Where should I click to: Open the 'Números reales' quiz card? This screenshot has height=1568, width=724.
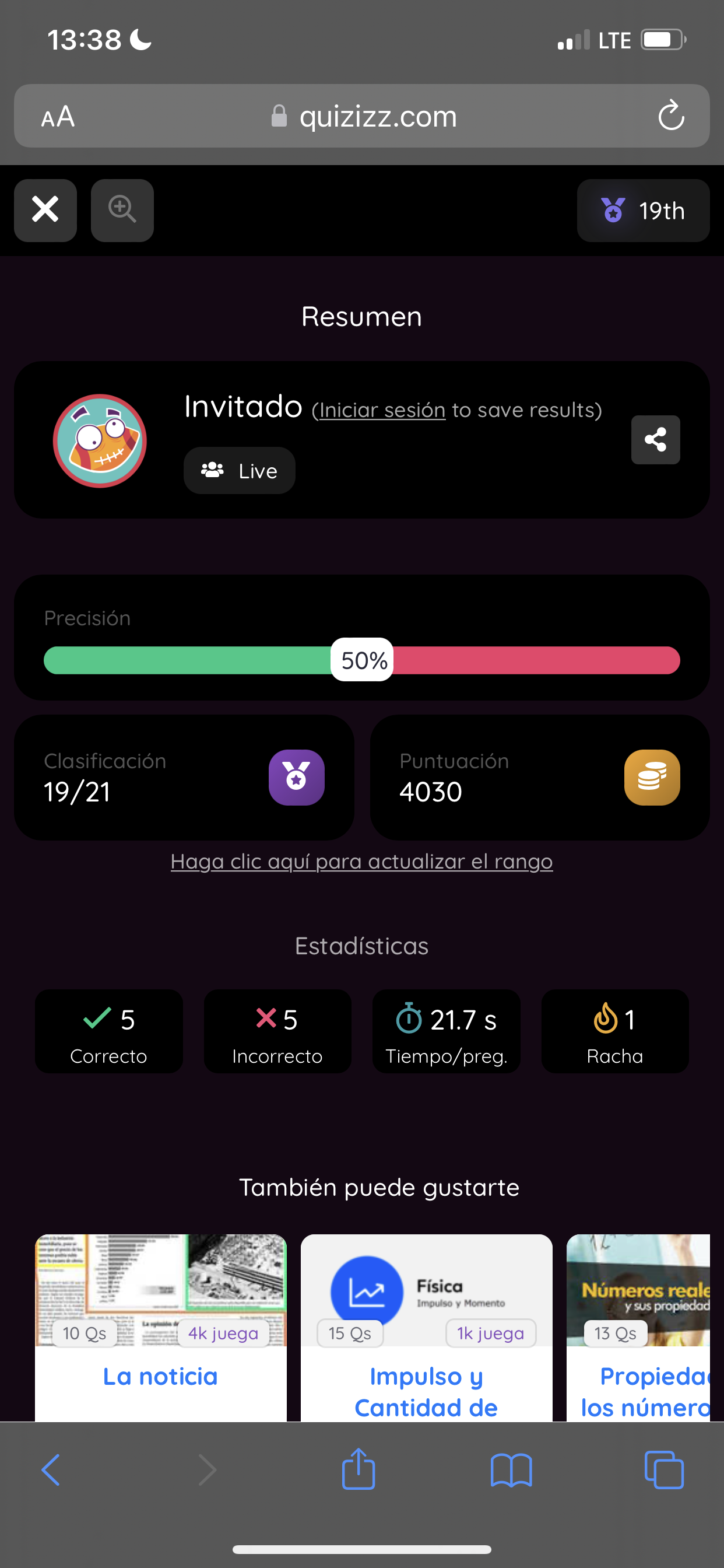tap(638, 1328)
